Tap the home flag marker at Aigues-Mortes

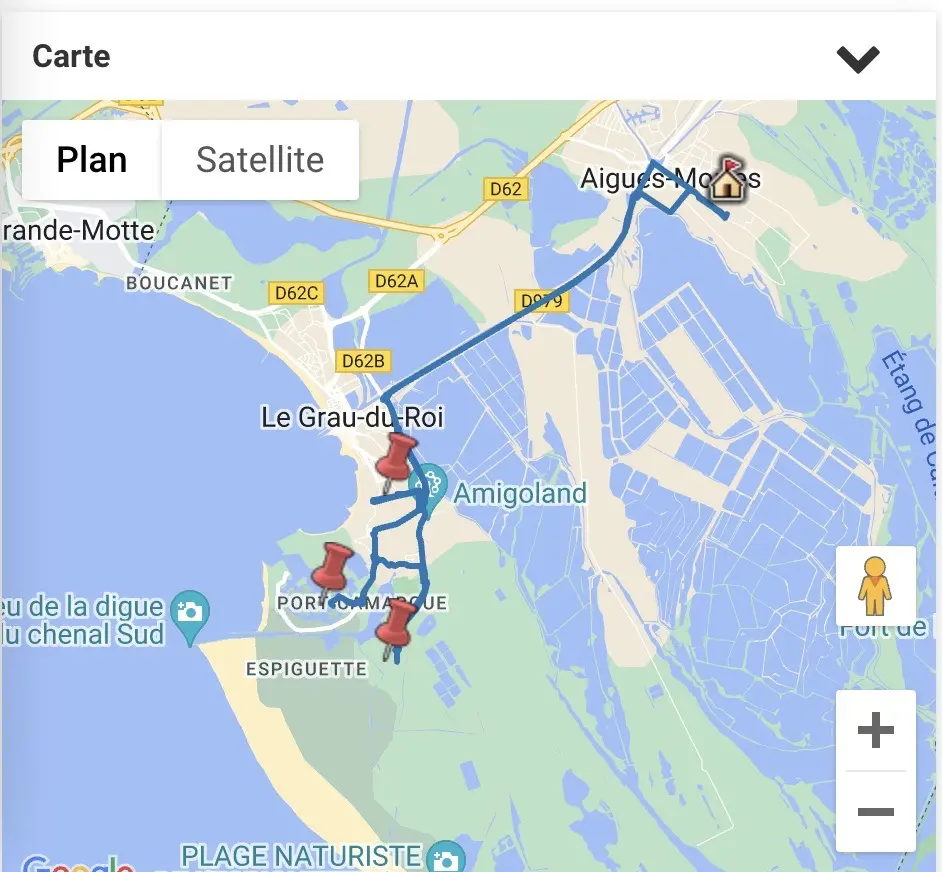point(729,178)
